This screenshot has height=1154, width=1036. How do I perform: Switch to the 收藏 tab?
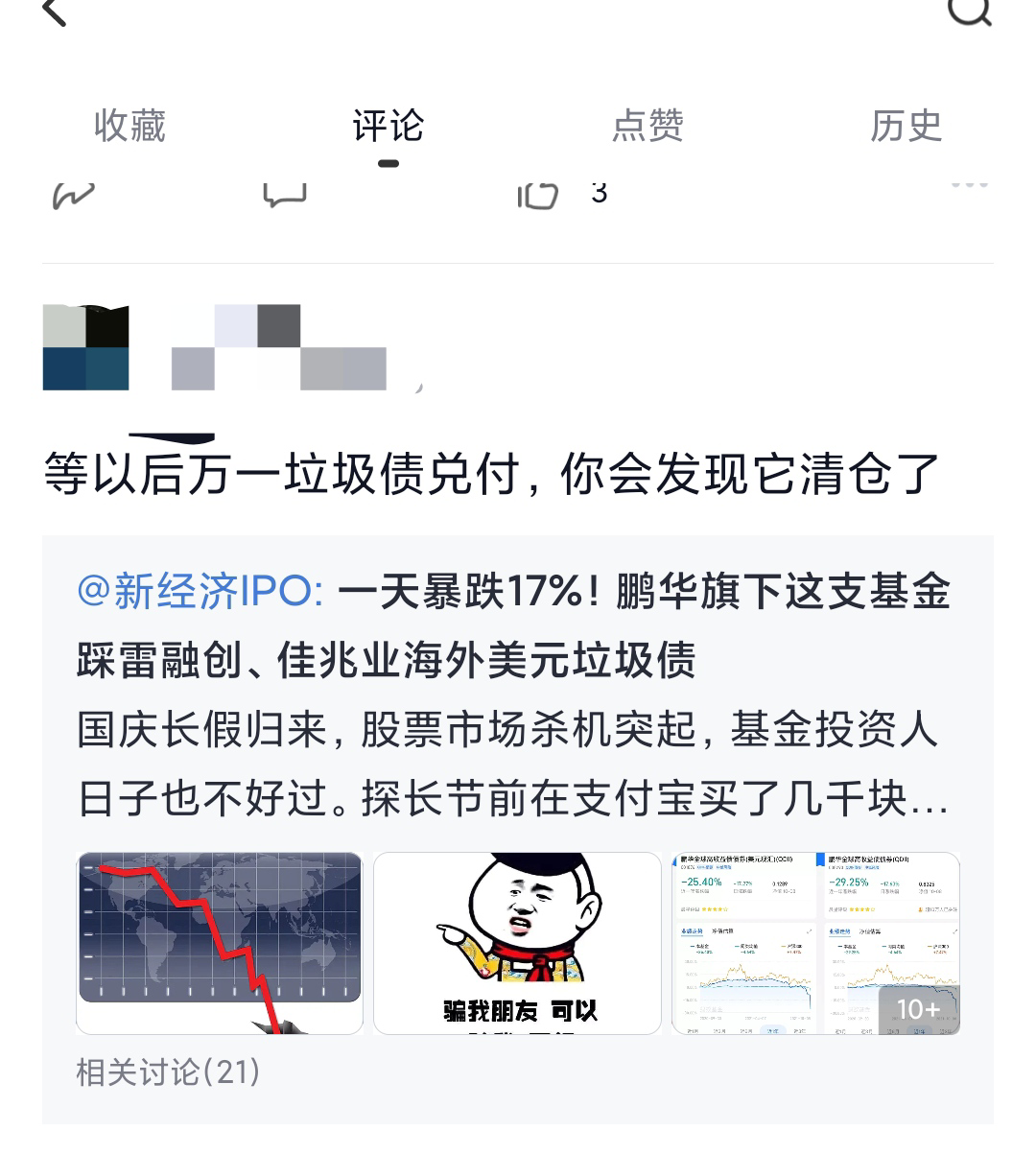(x=129, y=126)
